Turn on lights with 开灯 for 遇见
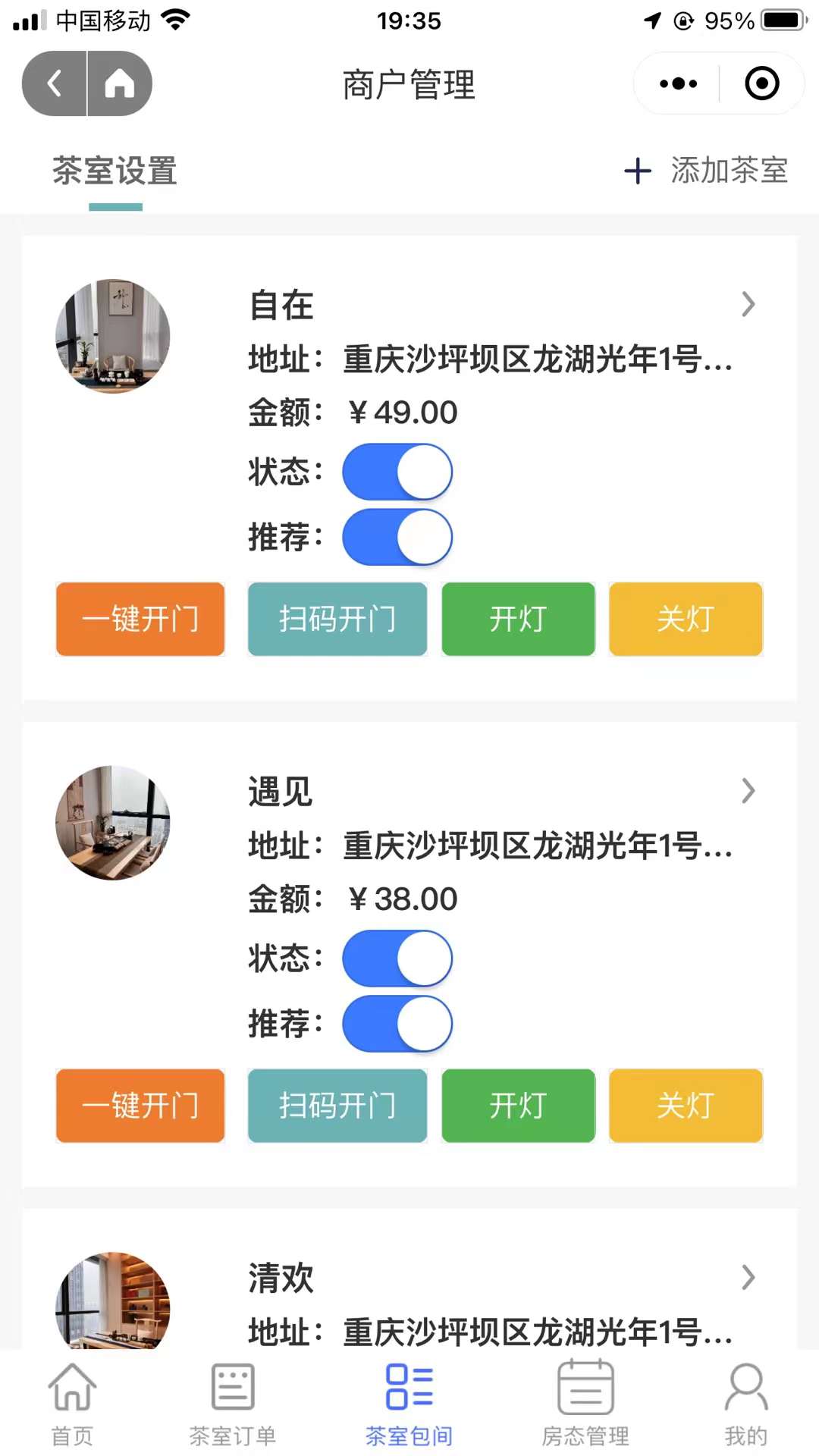Viewport: 819px width, 1456px height. pyautogui.click(x=518, y=1106)
